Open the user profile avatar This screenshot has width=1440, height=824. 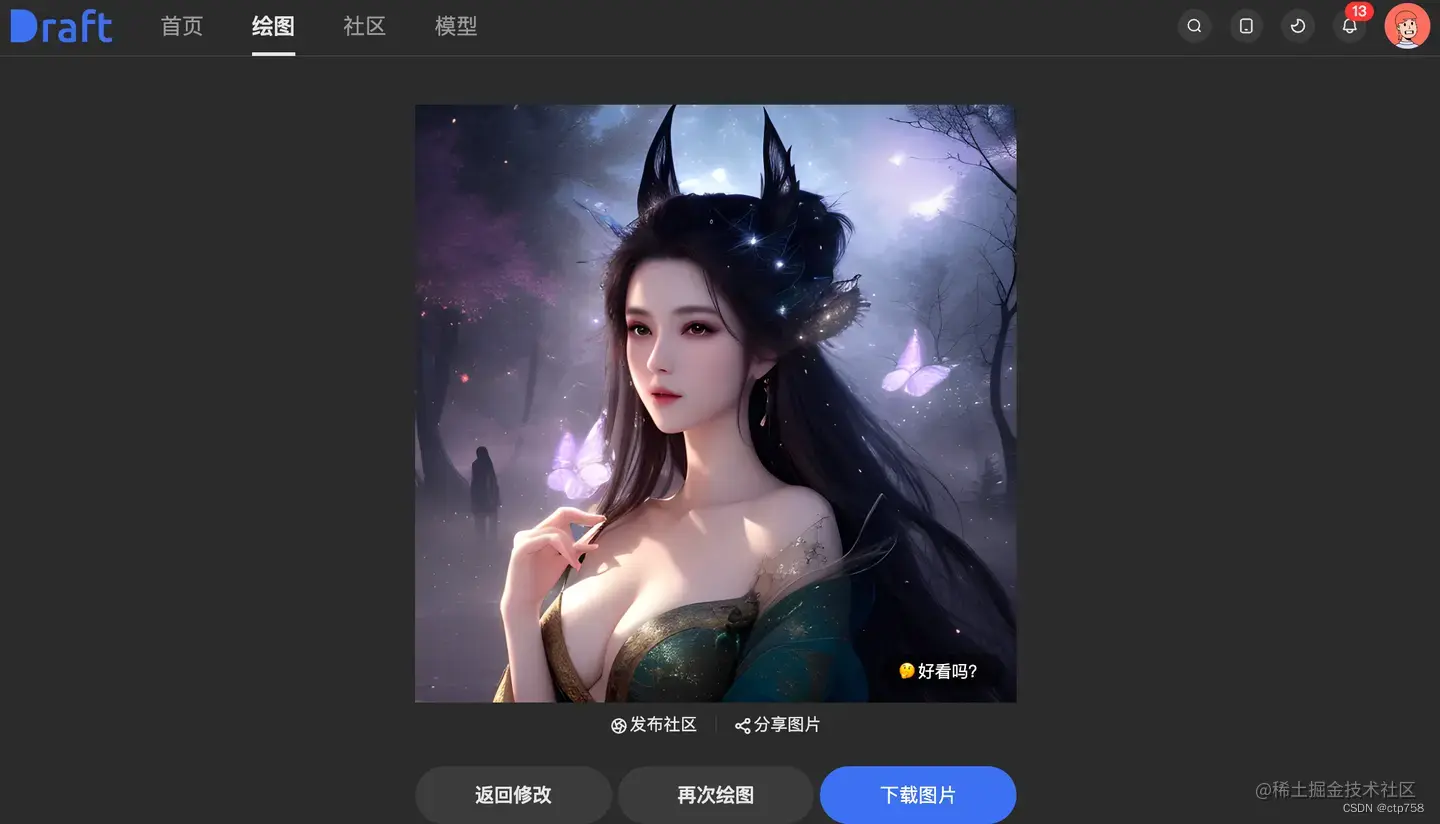[1406, 26]
